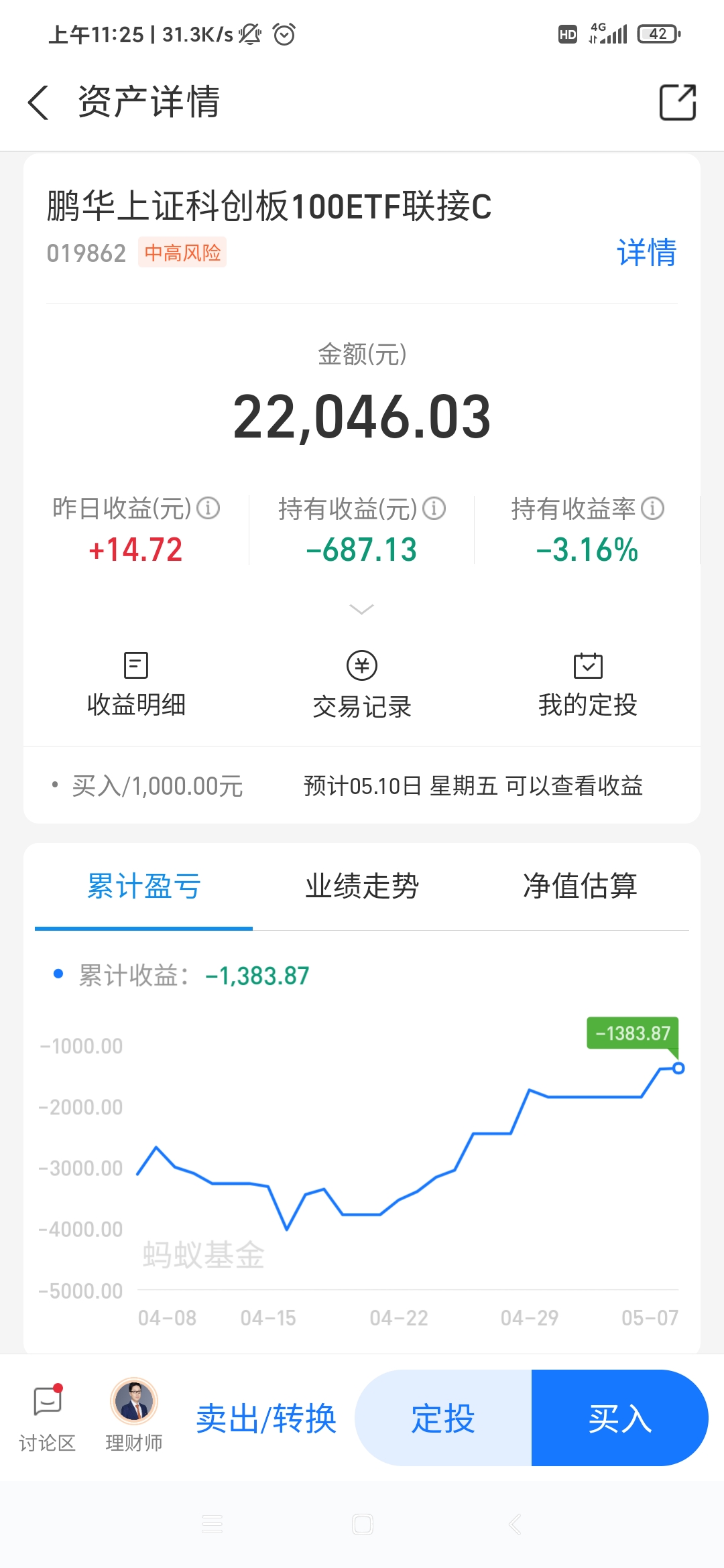Tap the back arrow to leave 资产详情
This screenshot has height=1568, width=724.
(37, 102)
